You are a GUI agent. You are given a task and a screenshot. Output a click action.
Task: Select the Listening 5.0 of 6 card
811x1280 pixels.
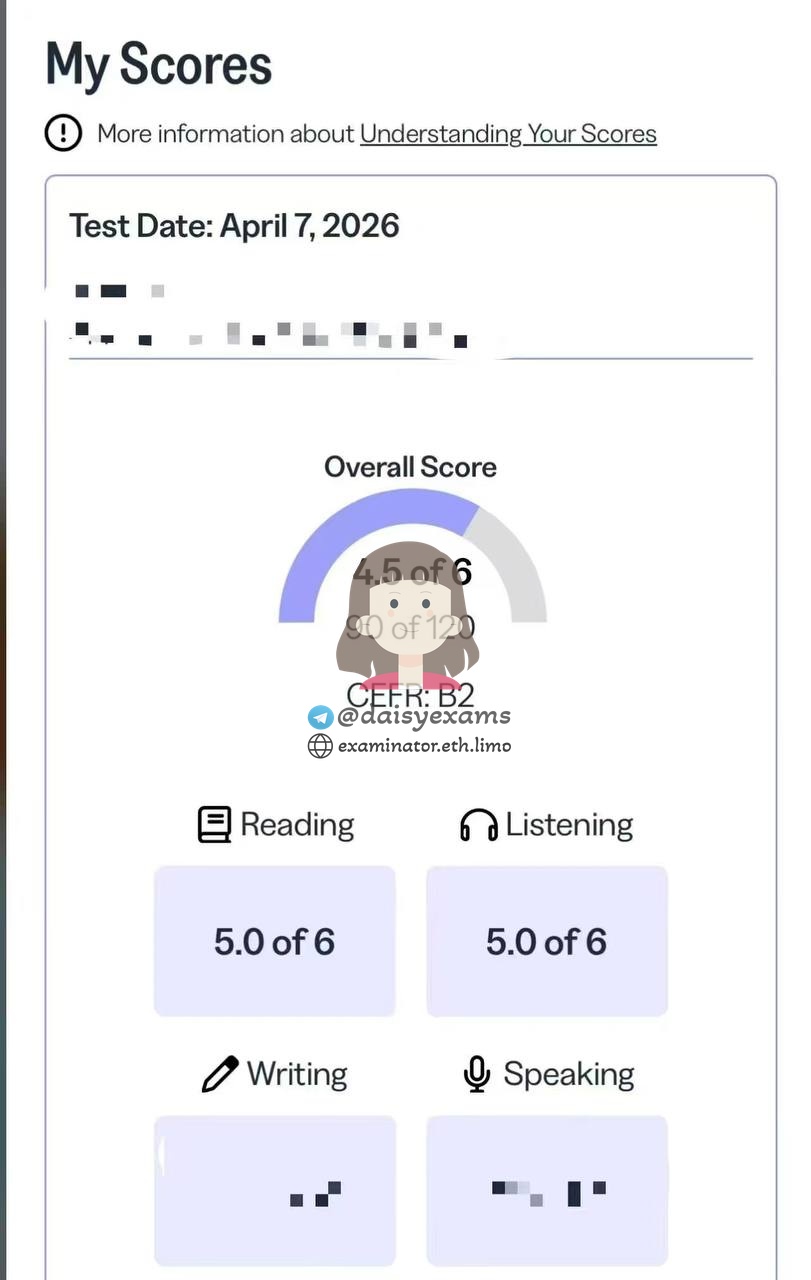(x=546, y=941)
